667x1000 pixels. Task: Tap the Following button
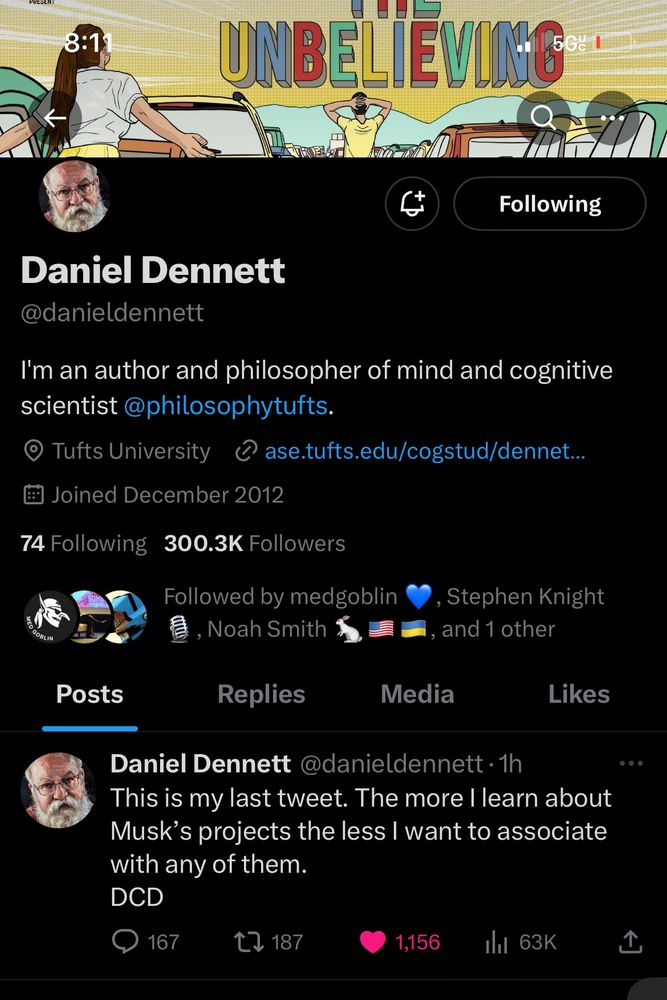click(x=550, y=204)
